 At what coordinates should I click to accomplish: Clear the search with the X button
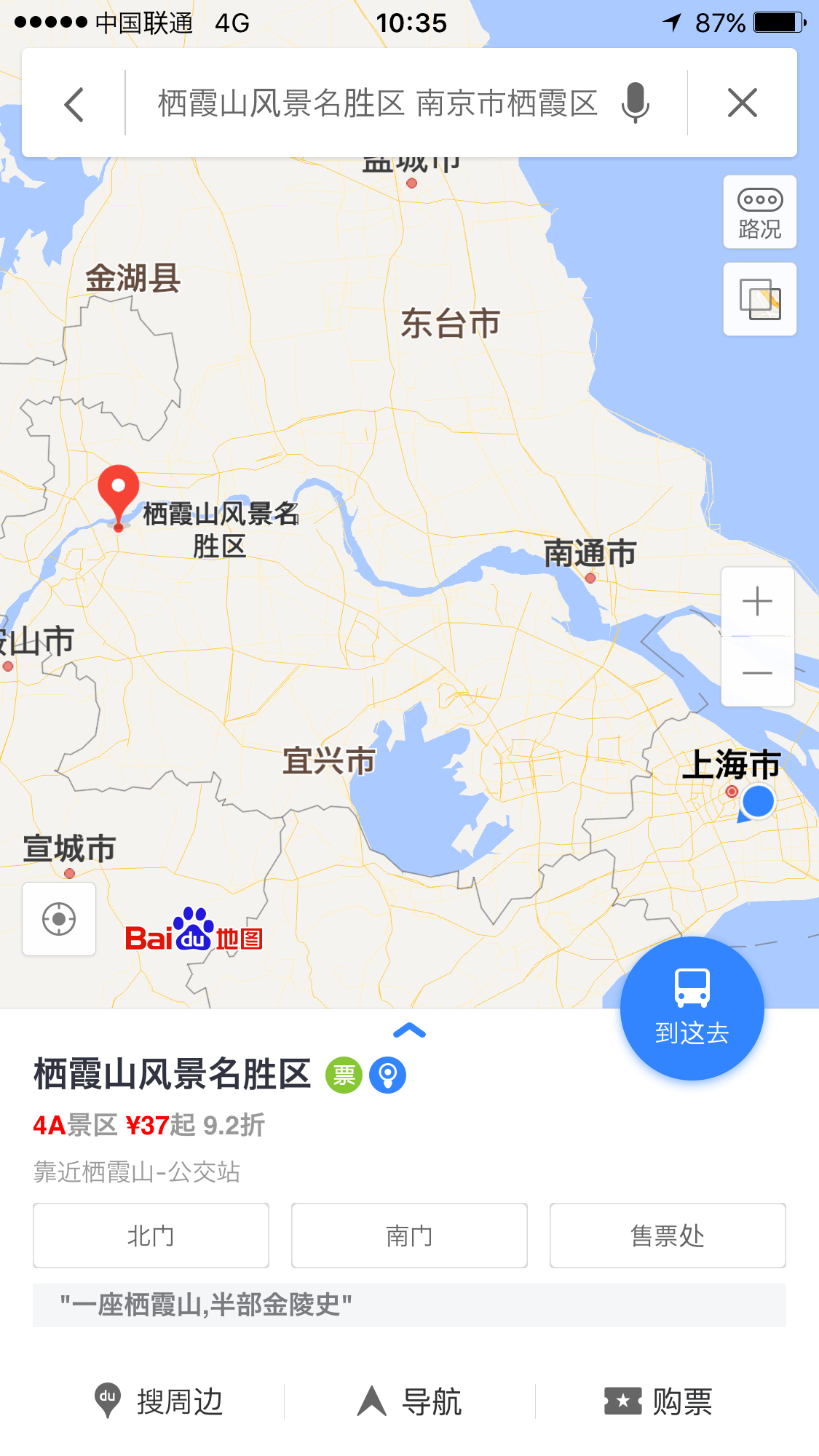point(742,103)
